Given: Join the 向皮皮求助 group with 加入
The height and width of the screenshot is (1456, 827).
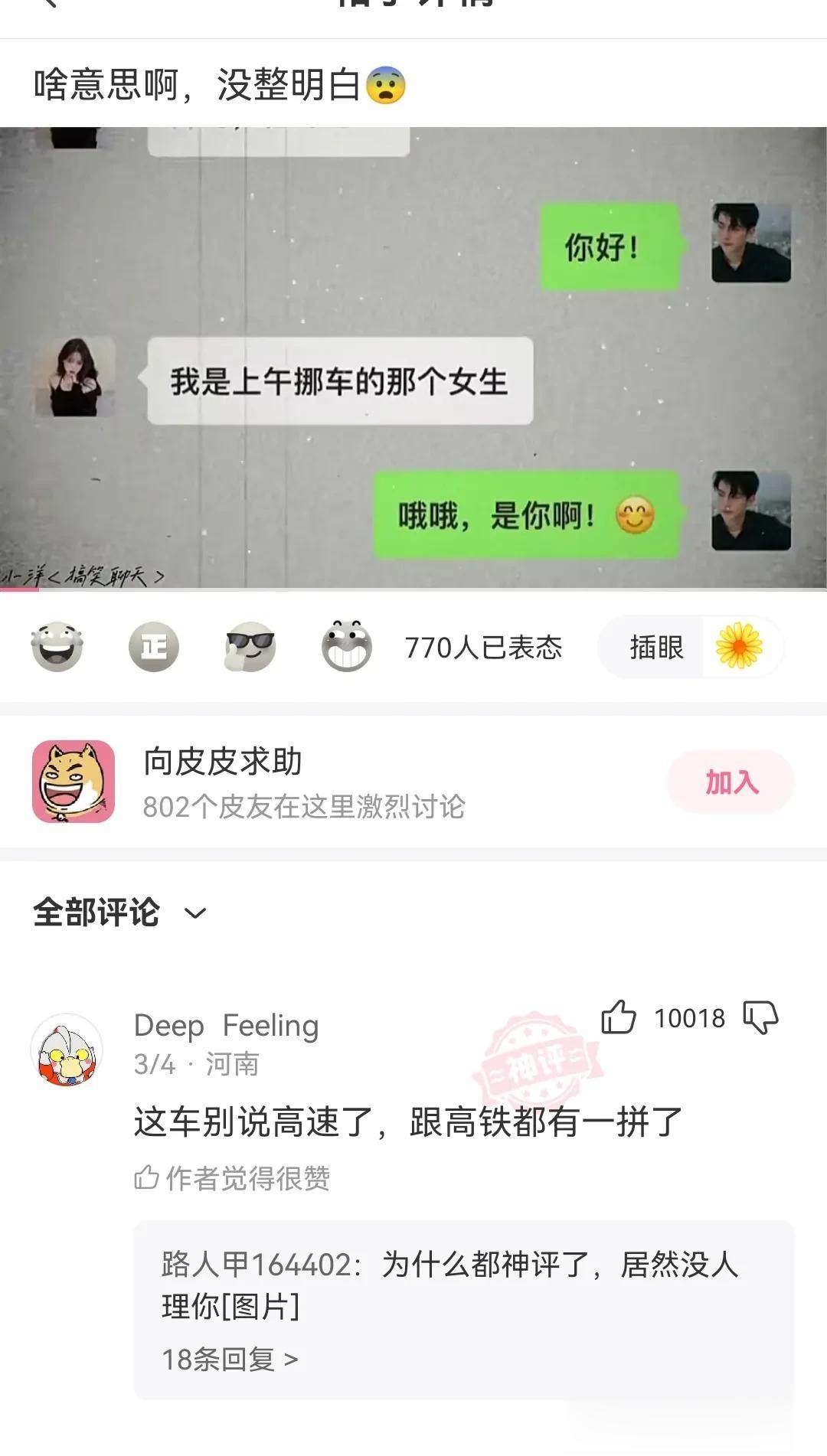Looking at the screenshot, I should click(731, 782).
